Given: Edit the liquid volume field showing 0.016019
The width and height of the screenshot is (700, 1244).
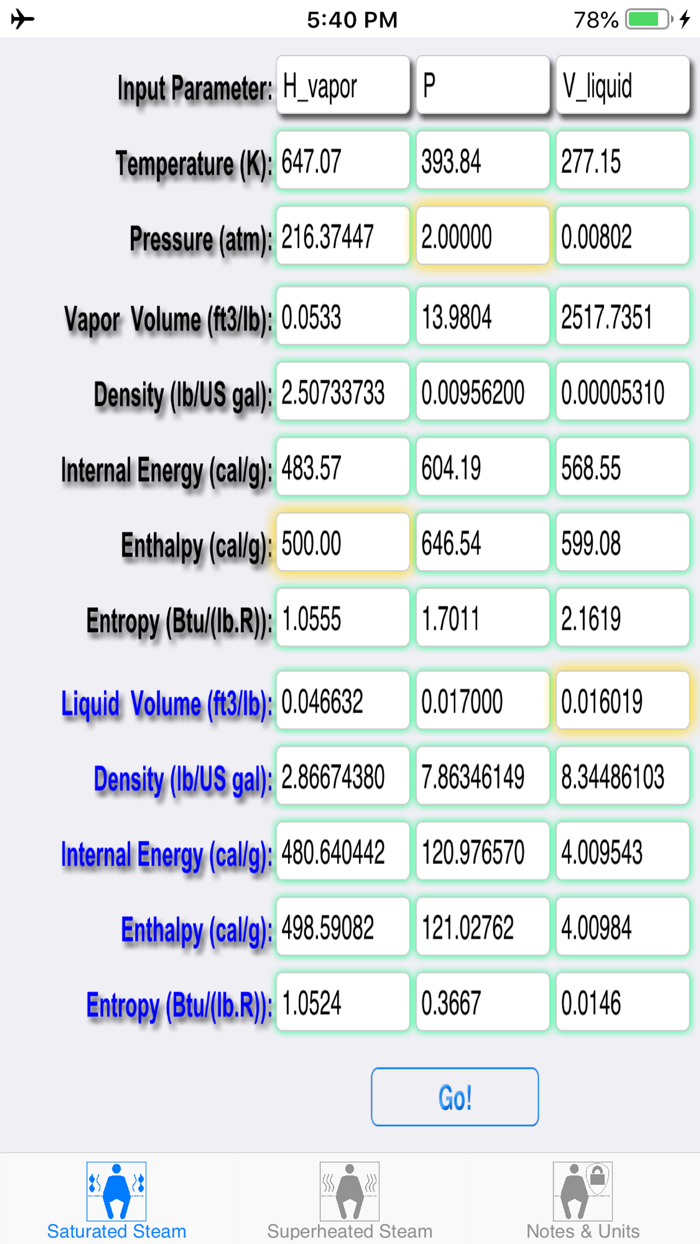Looking at the screenshot, I should [622, 701].
